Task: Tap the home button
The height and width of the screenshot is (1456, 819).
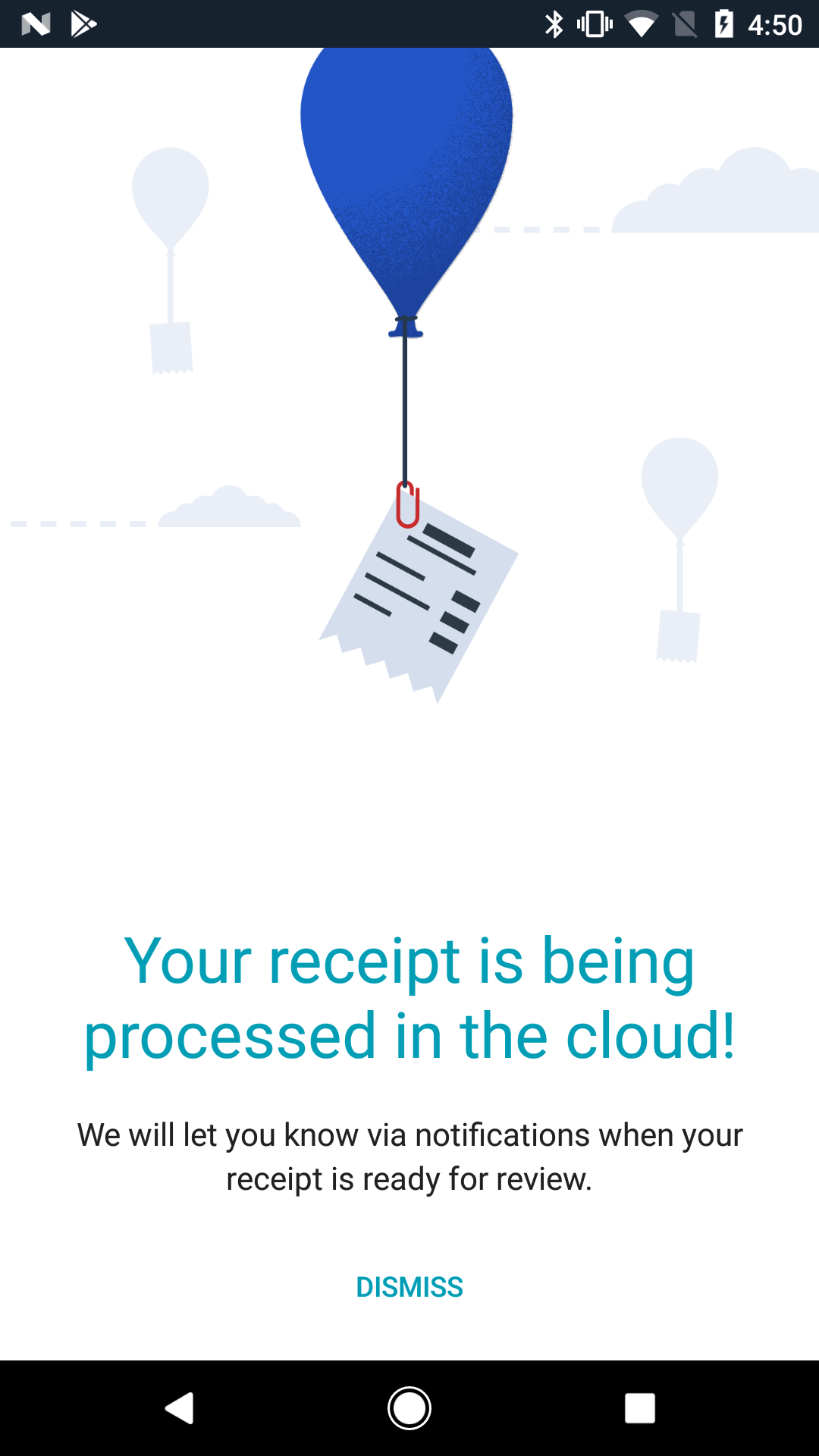Action: click(409, 1408)
